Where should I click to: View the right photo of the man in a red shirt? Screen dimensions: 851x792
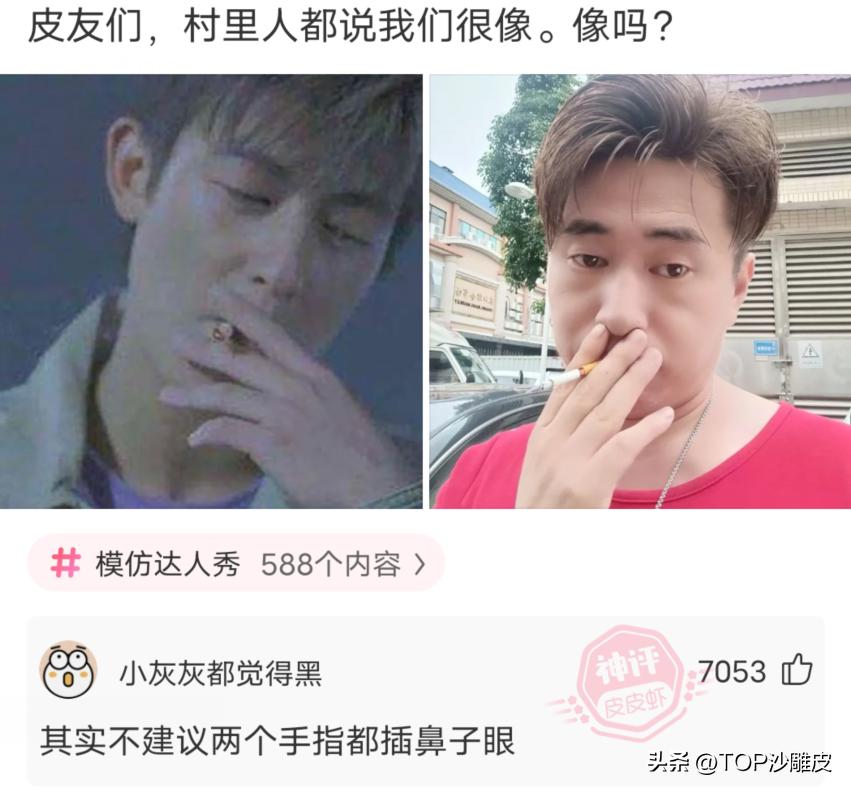pos(640,291)
